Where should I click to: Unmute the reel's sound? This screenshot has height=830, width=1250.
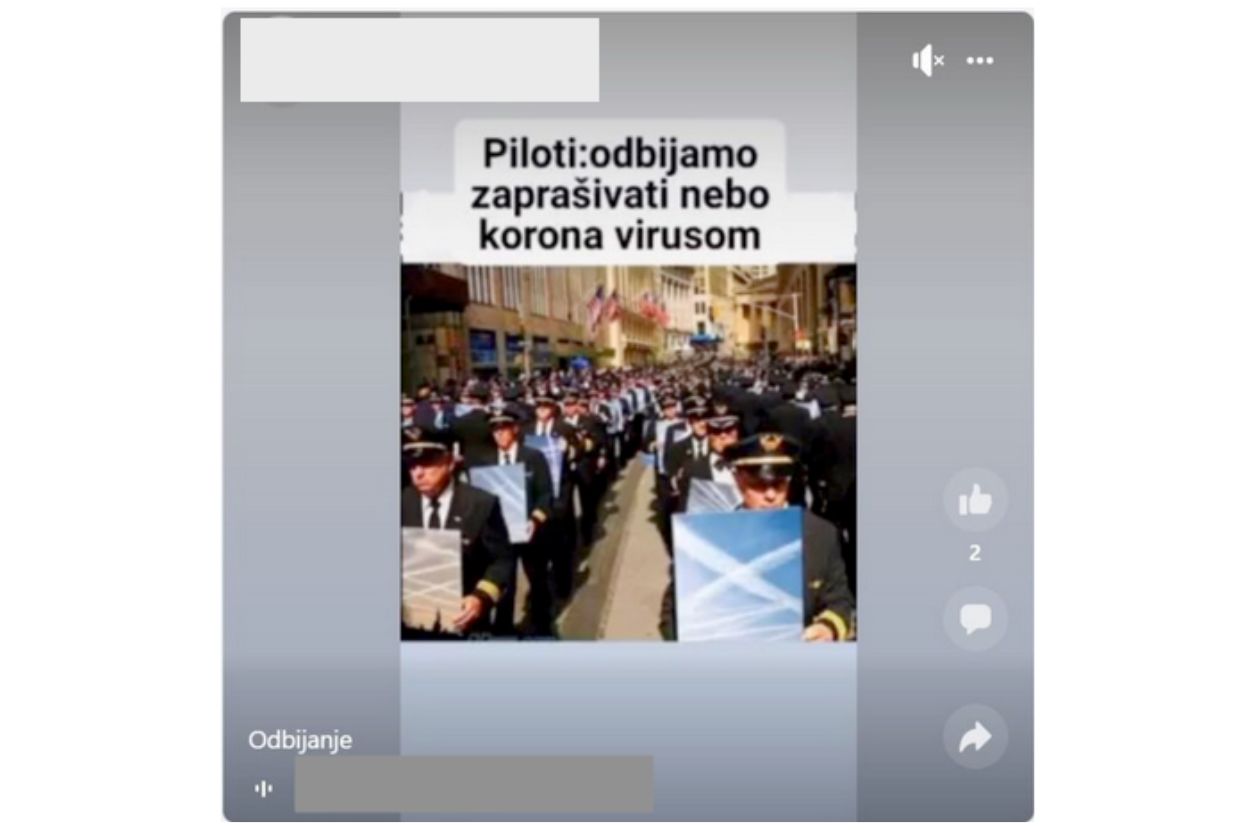(x=927, y=61)
